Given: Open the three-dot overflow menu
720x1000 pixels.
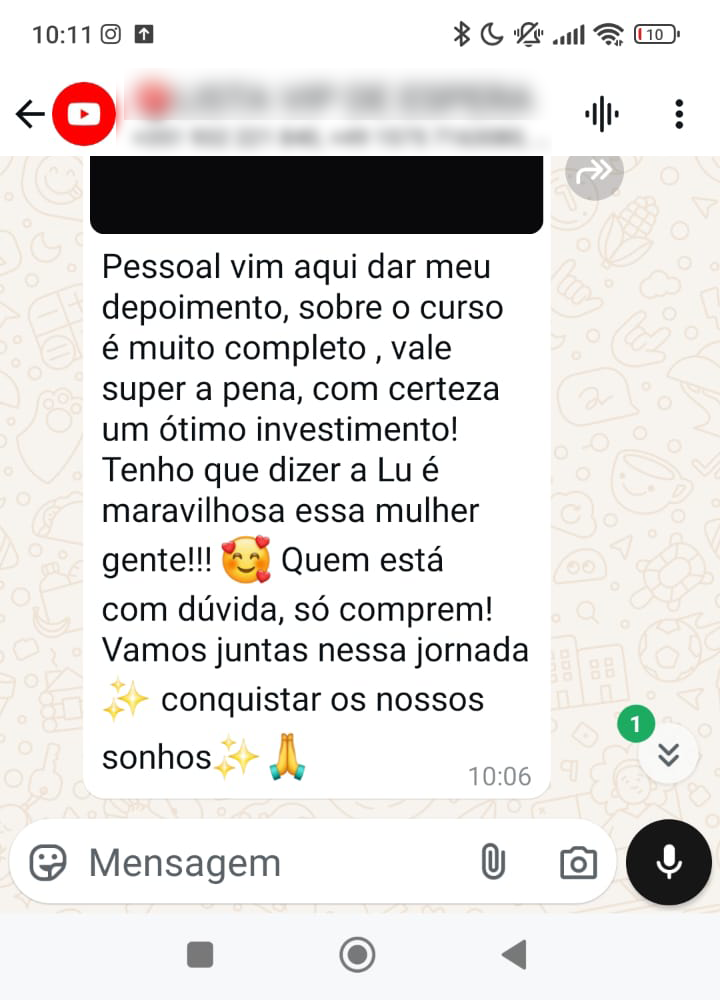Looking at the screenshot, I should (679, 114).
